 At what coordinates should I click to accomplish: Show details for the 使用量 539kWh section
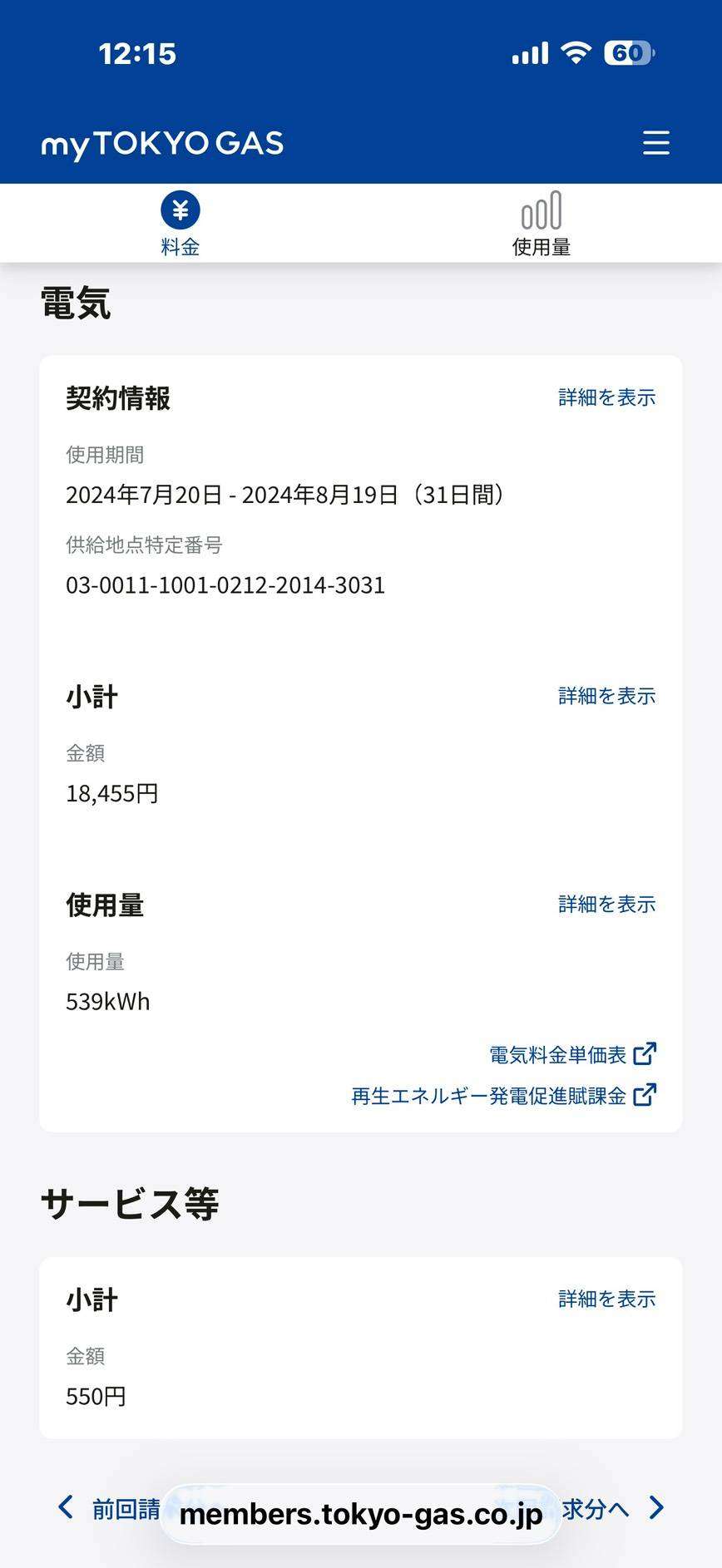606,904
